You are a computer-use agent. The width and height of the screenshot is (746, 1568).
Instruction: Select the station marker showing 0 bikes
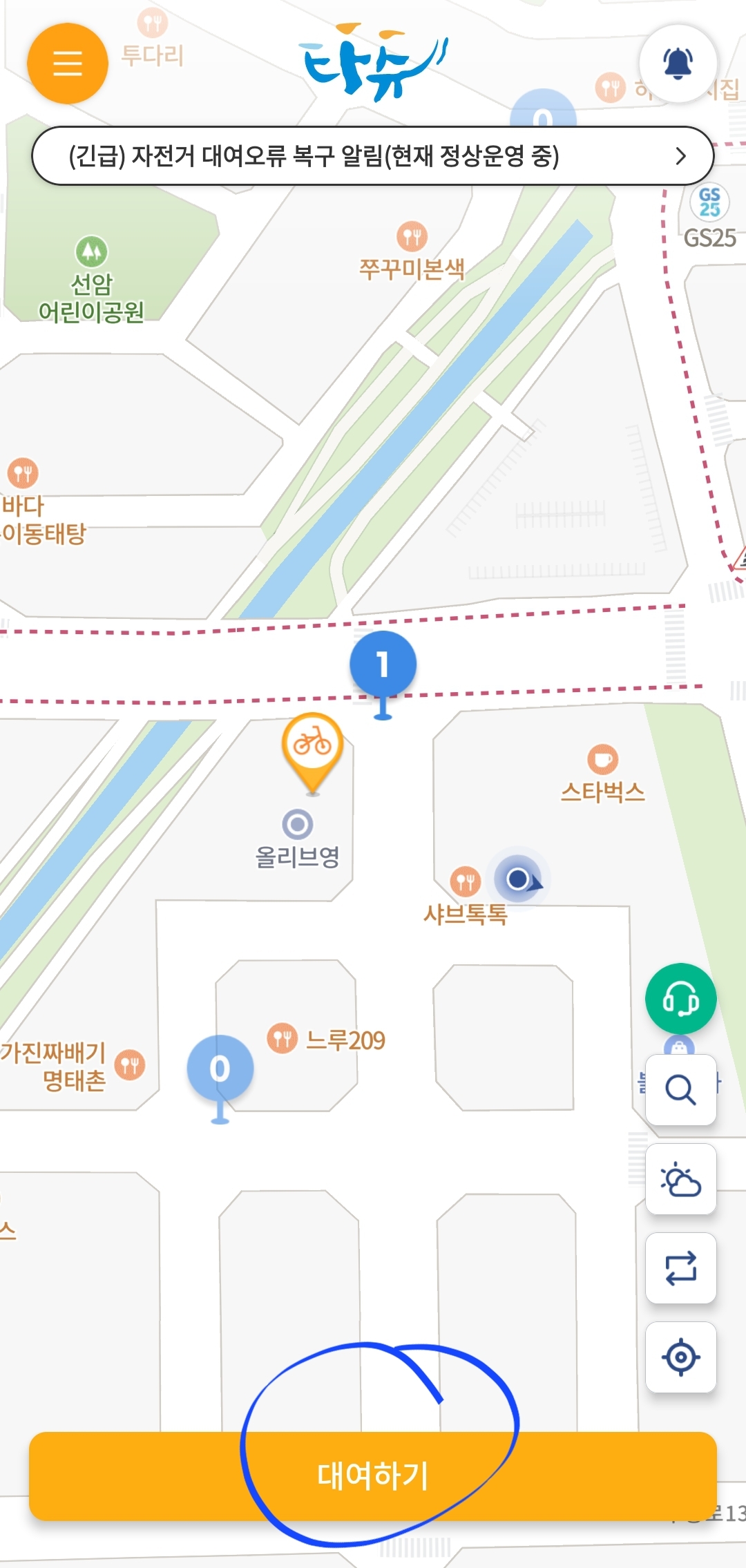coord(220,1065)
